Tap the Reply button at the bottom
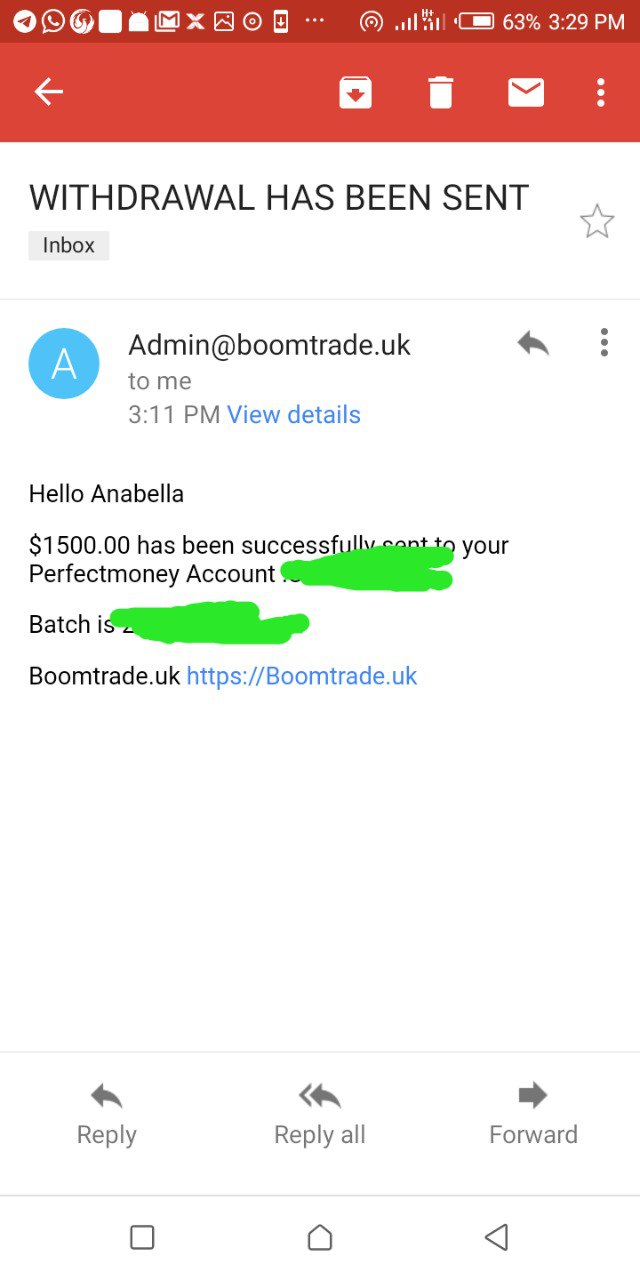This screenshot has height=1280, width=640. 106,1114
